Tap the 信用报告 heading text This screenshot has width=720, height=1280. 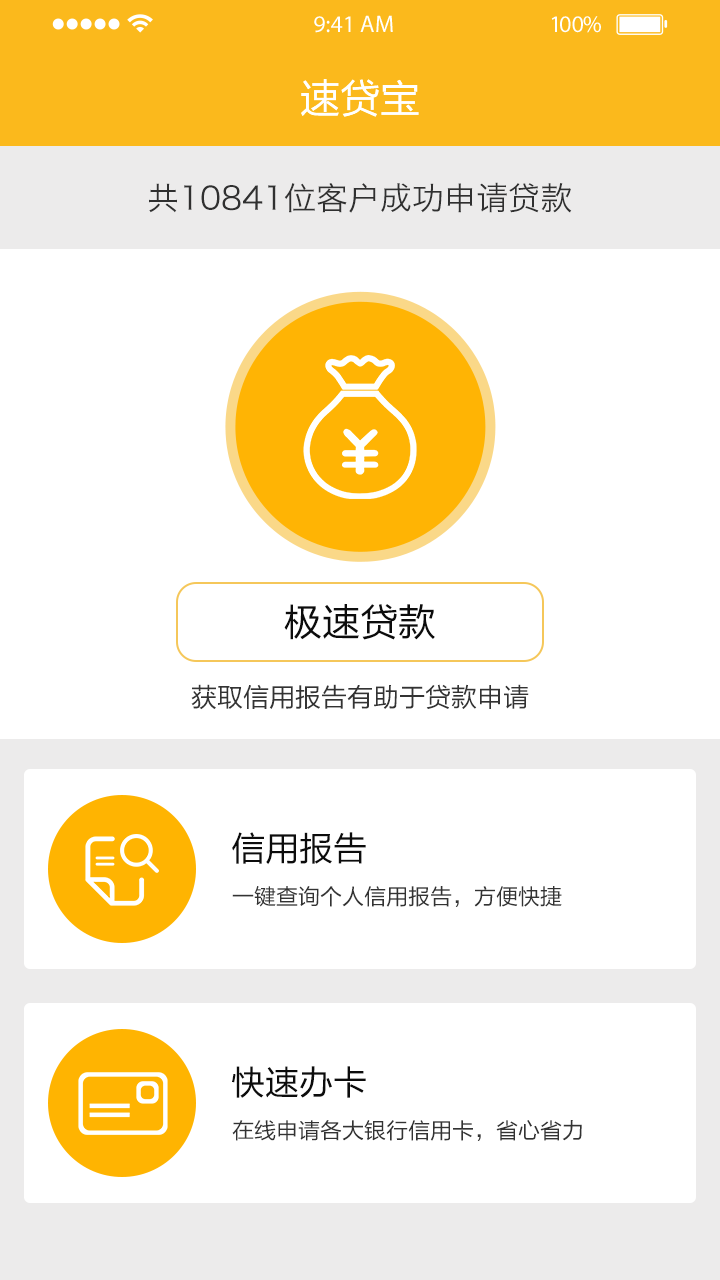(x=297, y=848)
